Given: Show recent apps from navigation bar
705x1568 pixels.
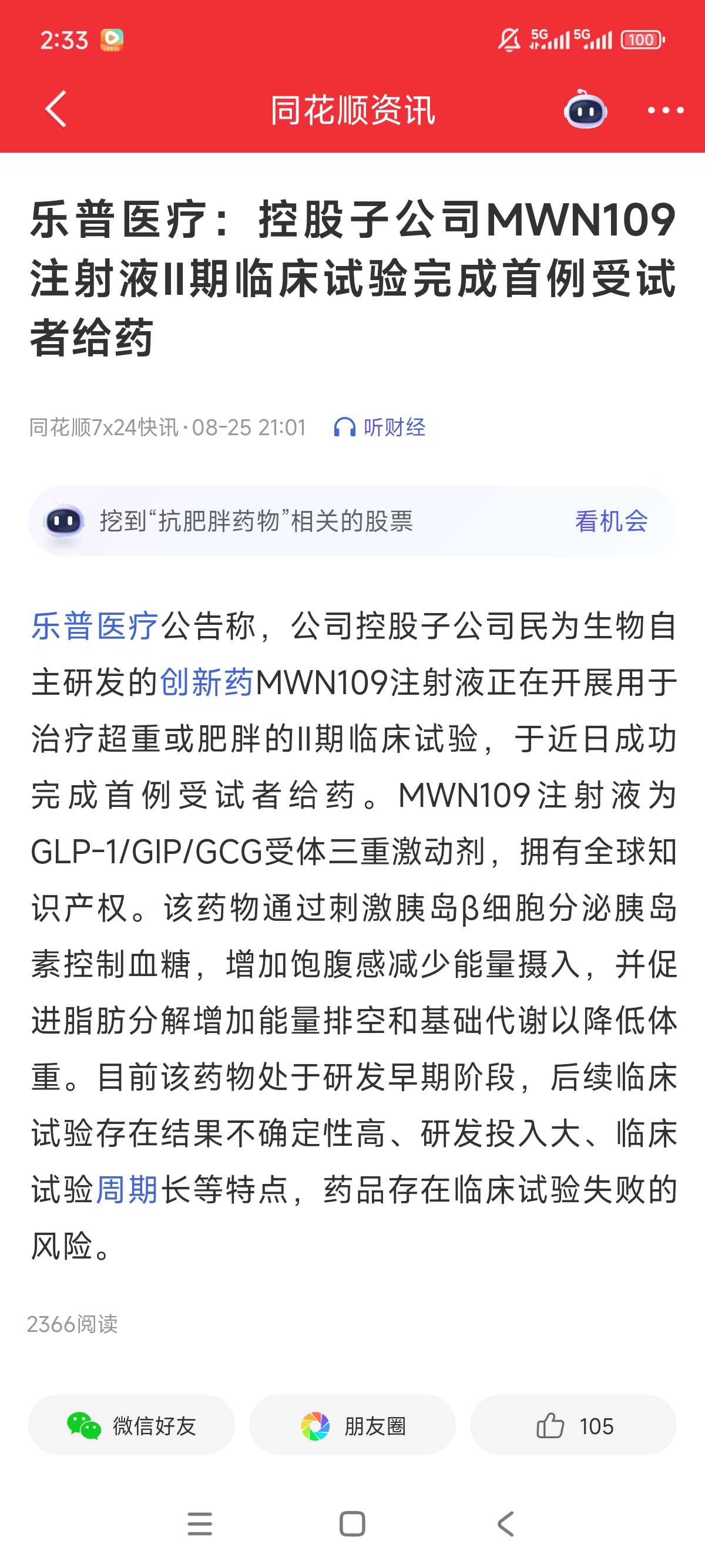Looking at the screenshot, I should pos(200,1524).
